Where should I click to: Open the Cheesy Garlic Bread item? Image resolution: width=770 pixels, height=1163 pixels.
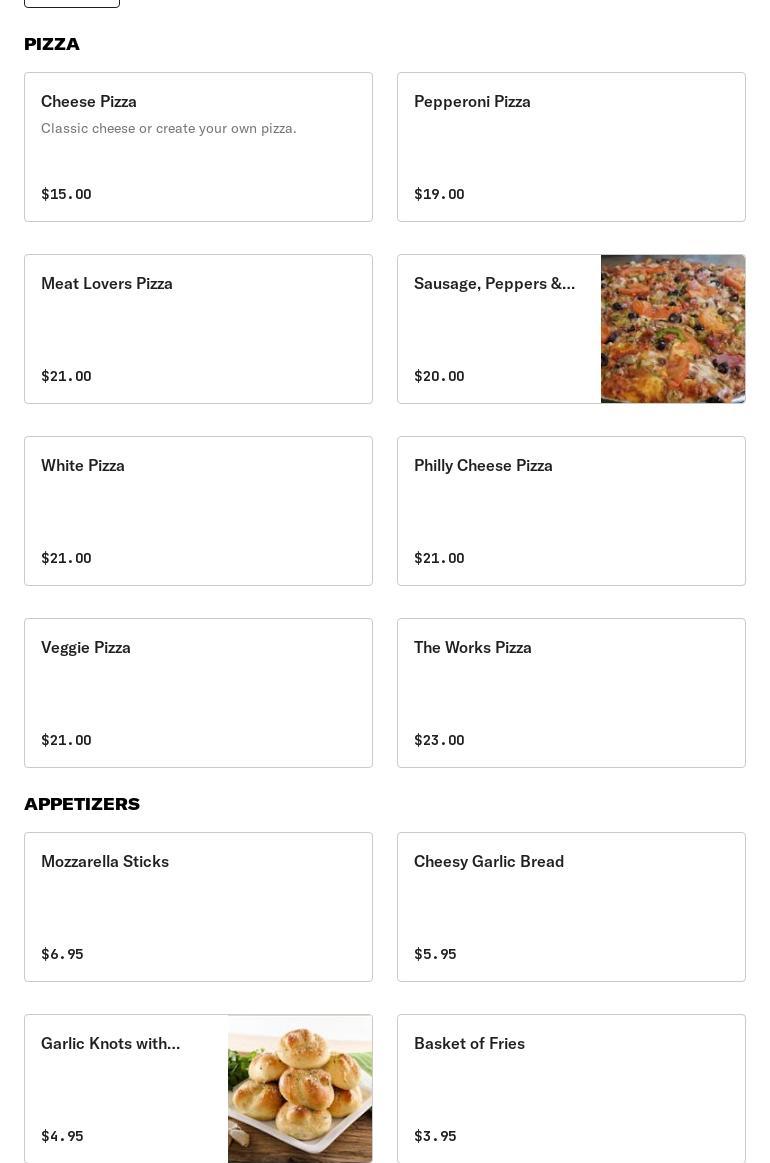tap(571, 907)
